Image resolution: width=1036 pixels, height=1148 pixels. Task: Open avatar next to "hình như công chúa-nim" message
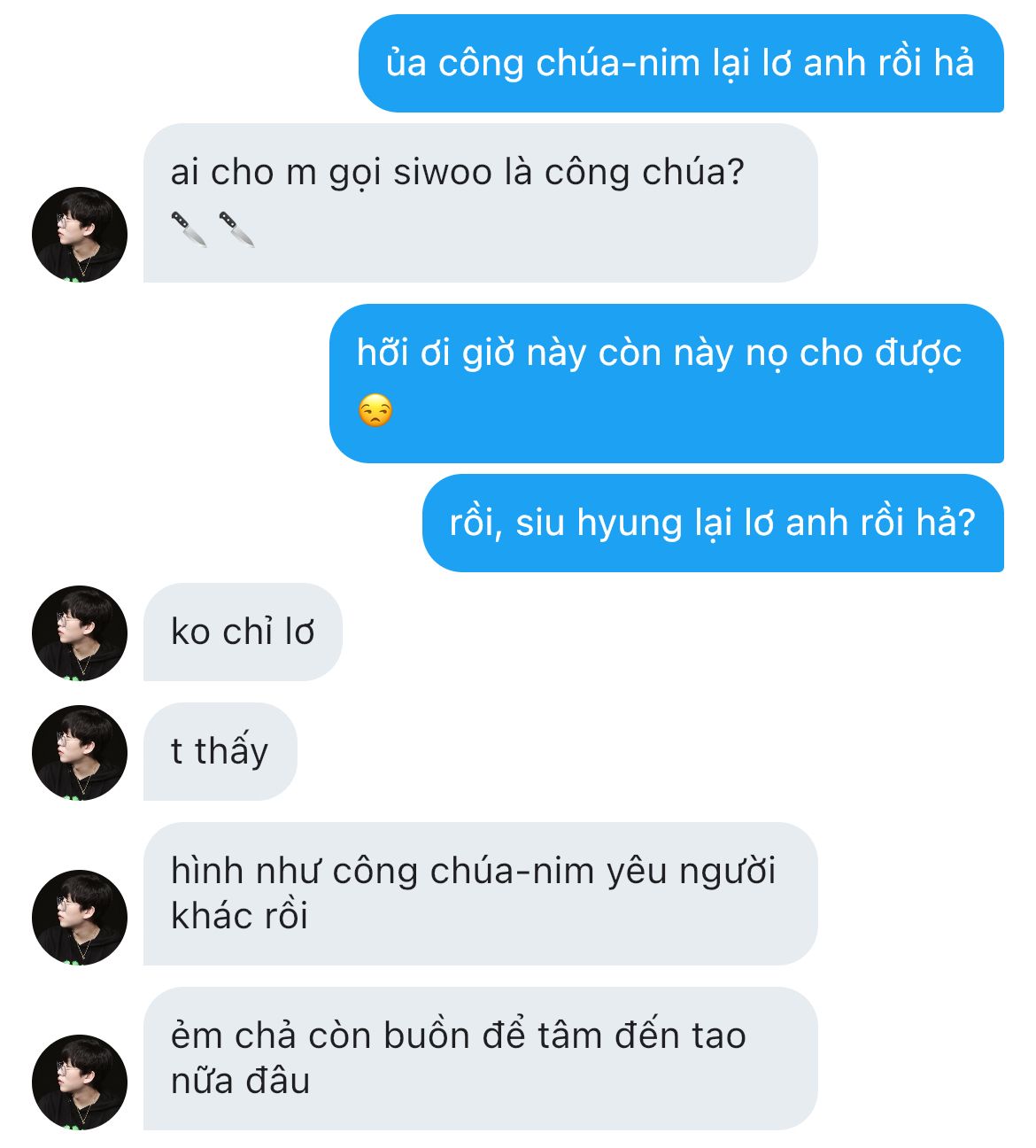80,917
